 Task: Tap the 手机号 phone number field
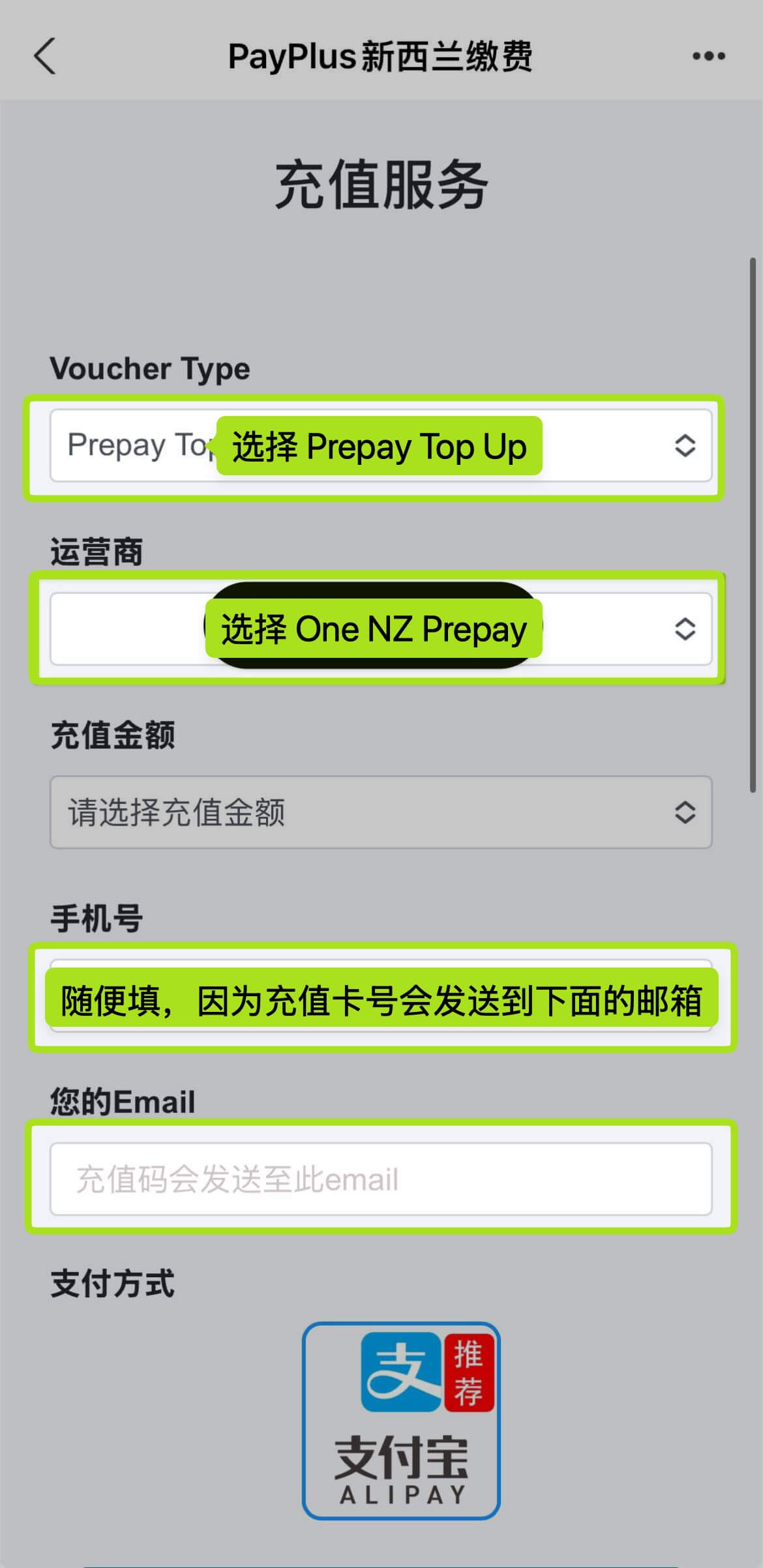[381, 996]
